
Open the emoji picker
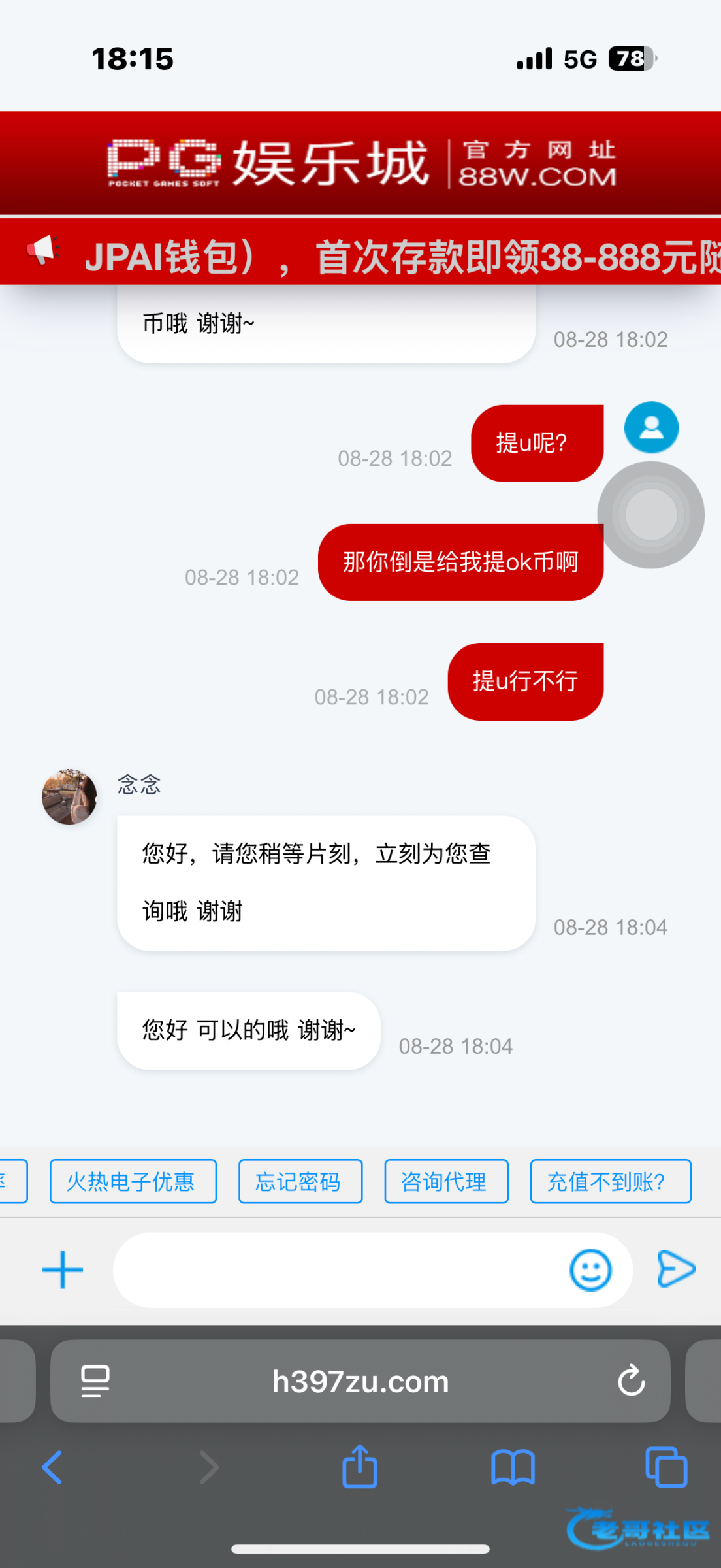590,1269
